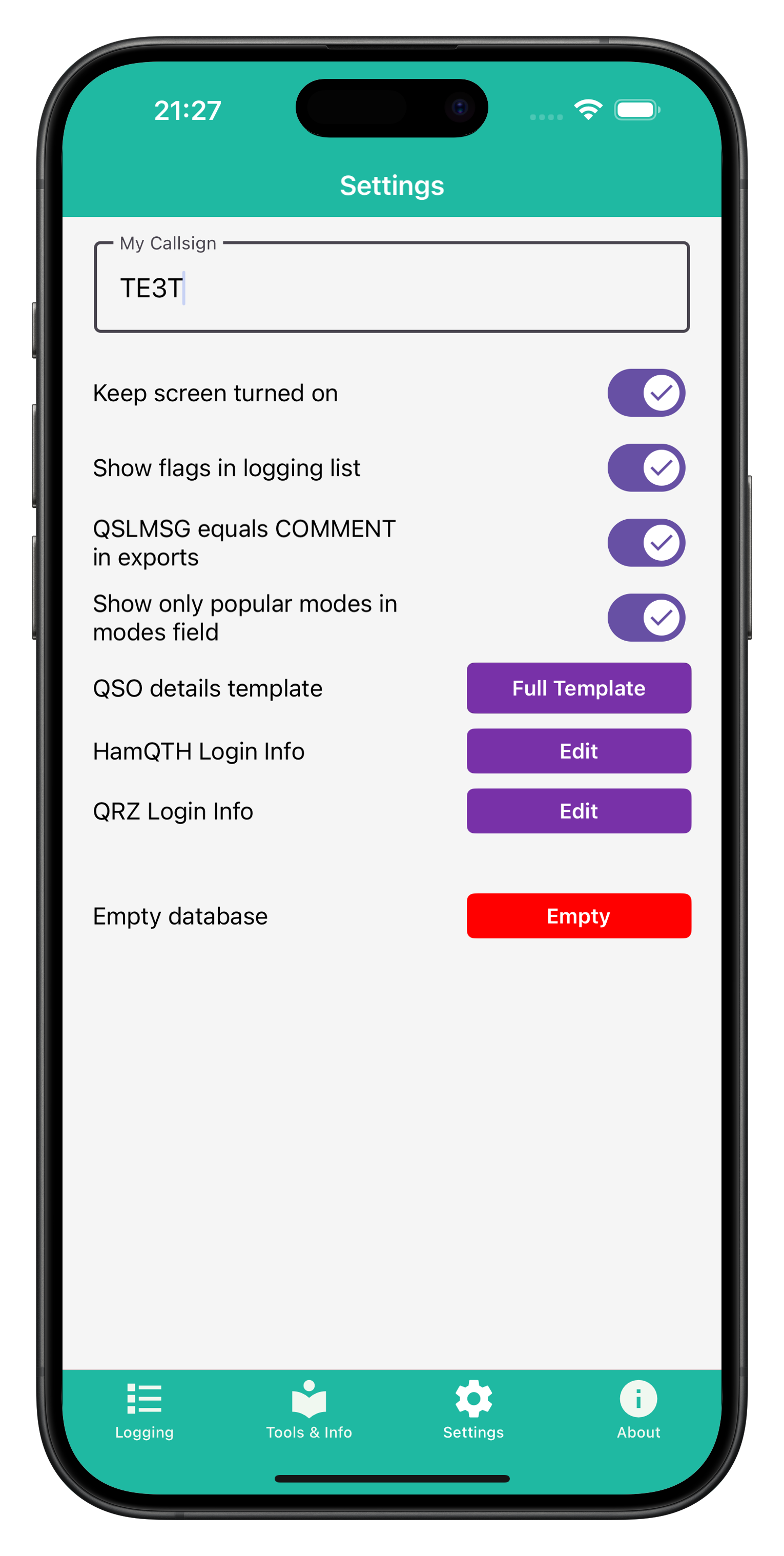Disable Keep screen turned on
Screen dimensions: 784x1556
[646, 393]
